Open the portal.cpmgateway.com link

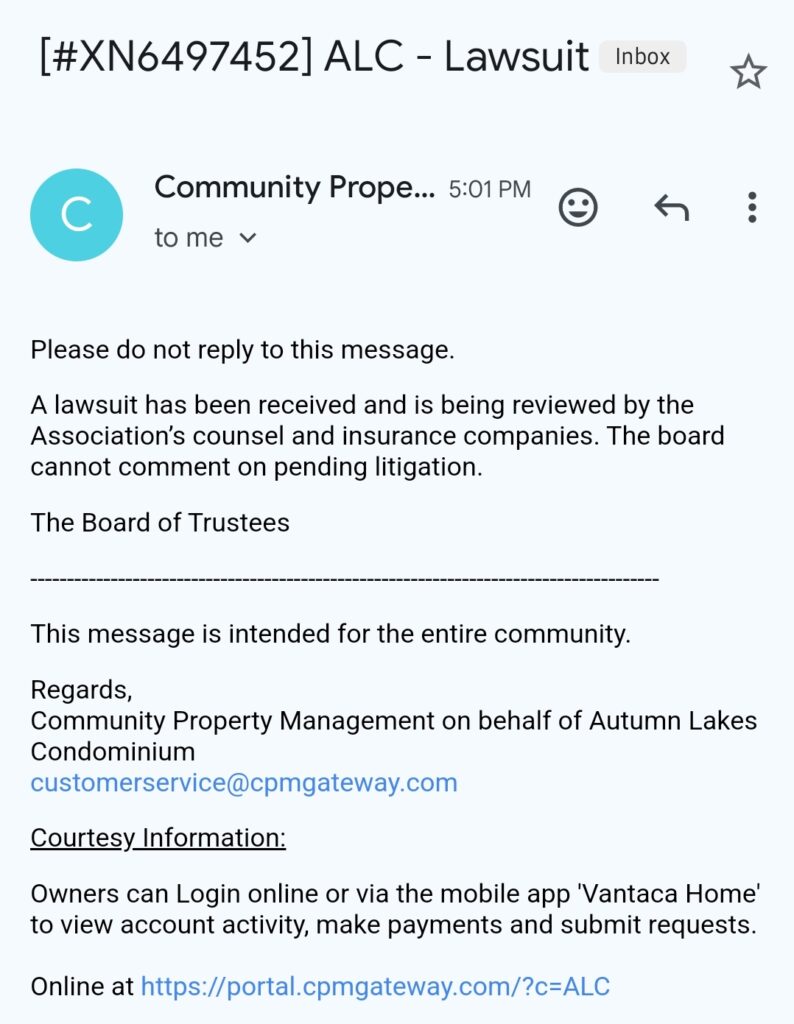(x=375, y=987)
